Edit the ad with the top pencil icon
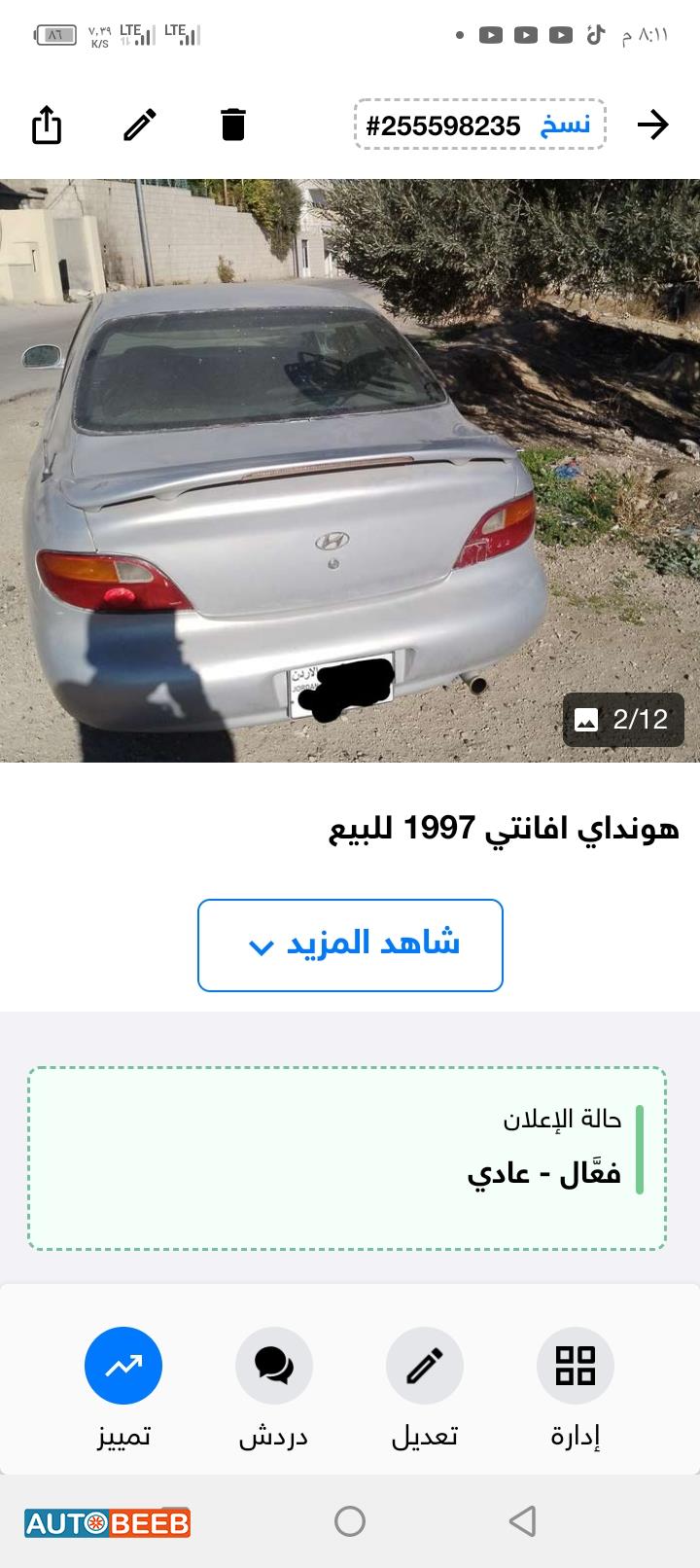 [x=140, y=125]
